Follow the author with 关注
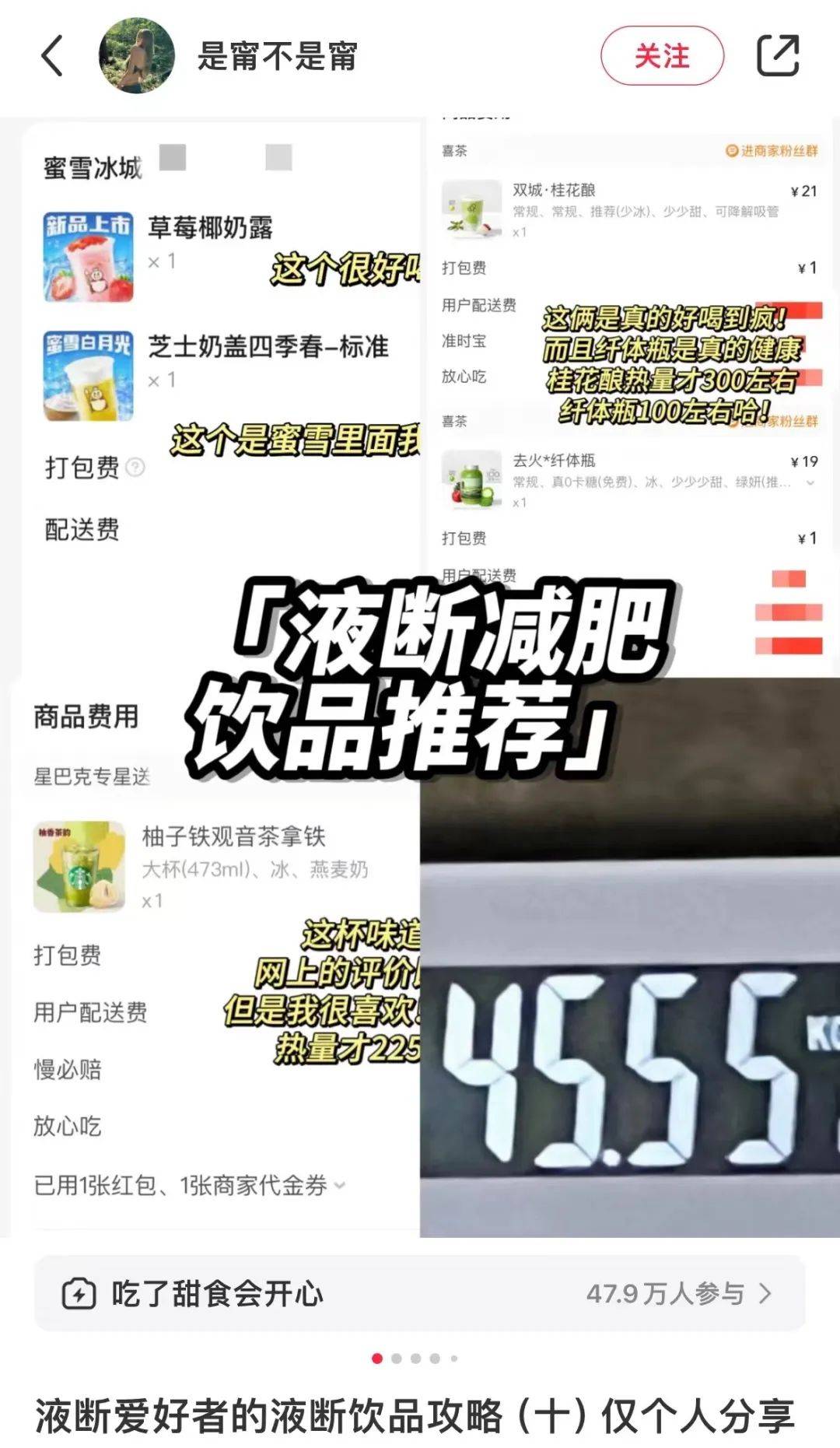The height and width of the screenshot is (1448, 840). tap(662, 56)
